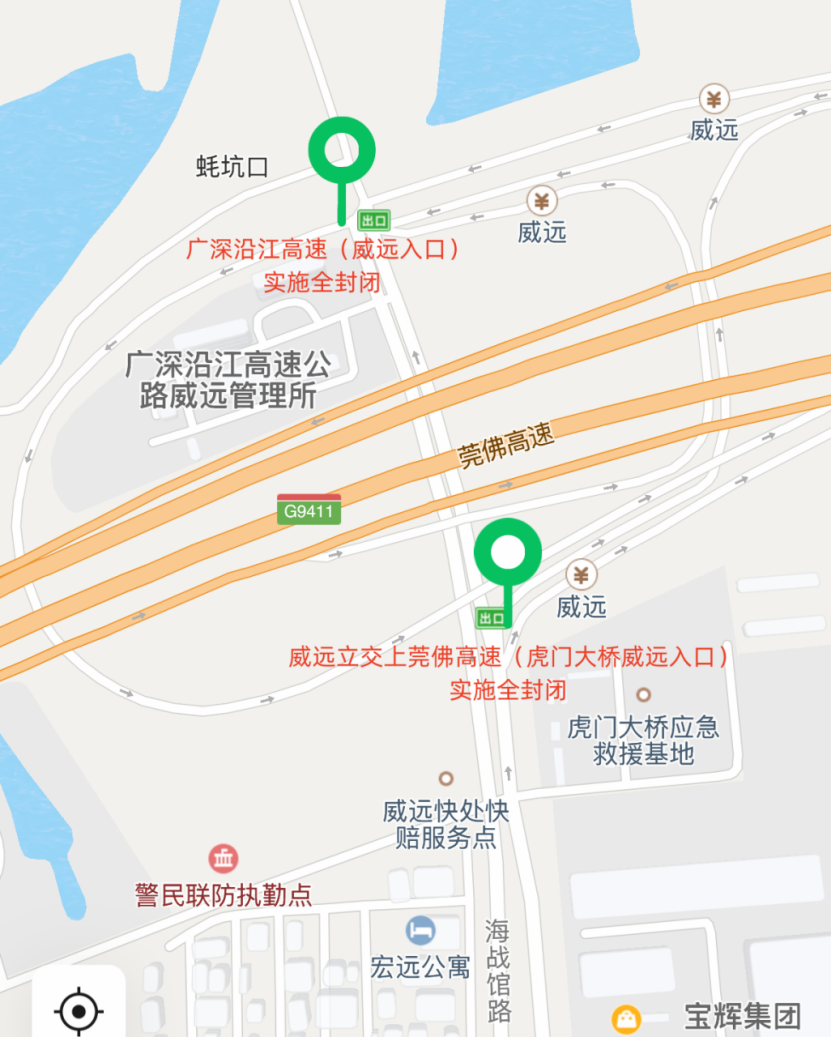
Task: Select the 威远 toll icon below 莞佛高速
Action: pos(581,575)
